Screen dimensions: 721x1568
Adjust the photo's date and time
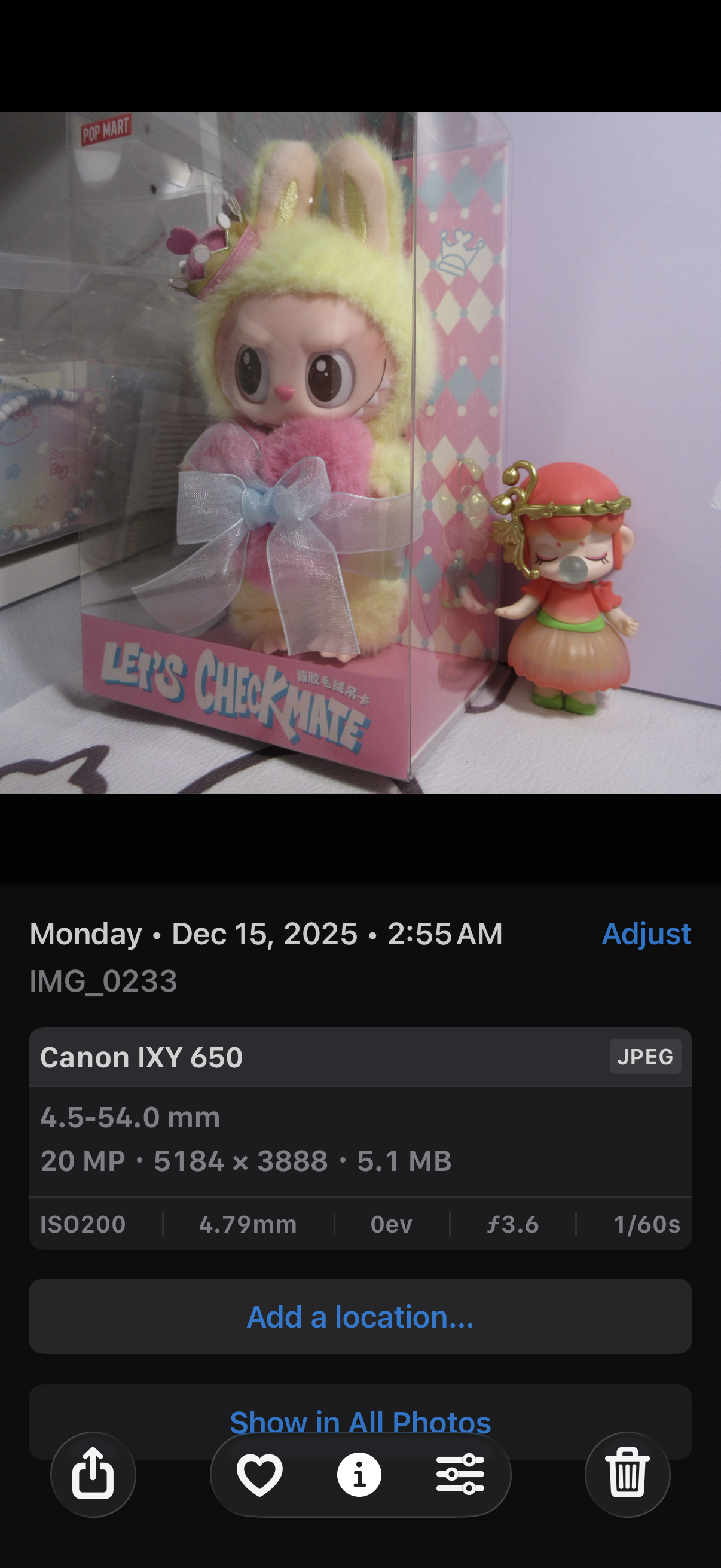(x=646, y=933)
